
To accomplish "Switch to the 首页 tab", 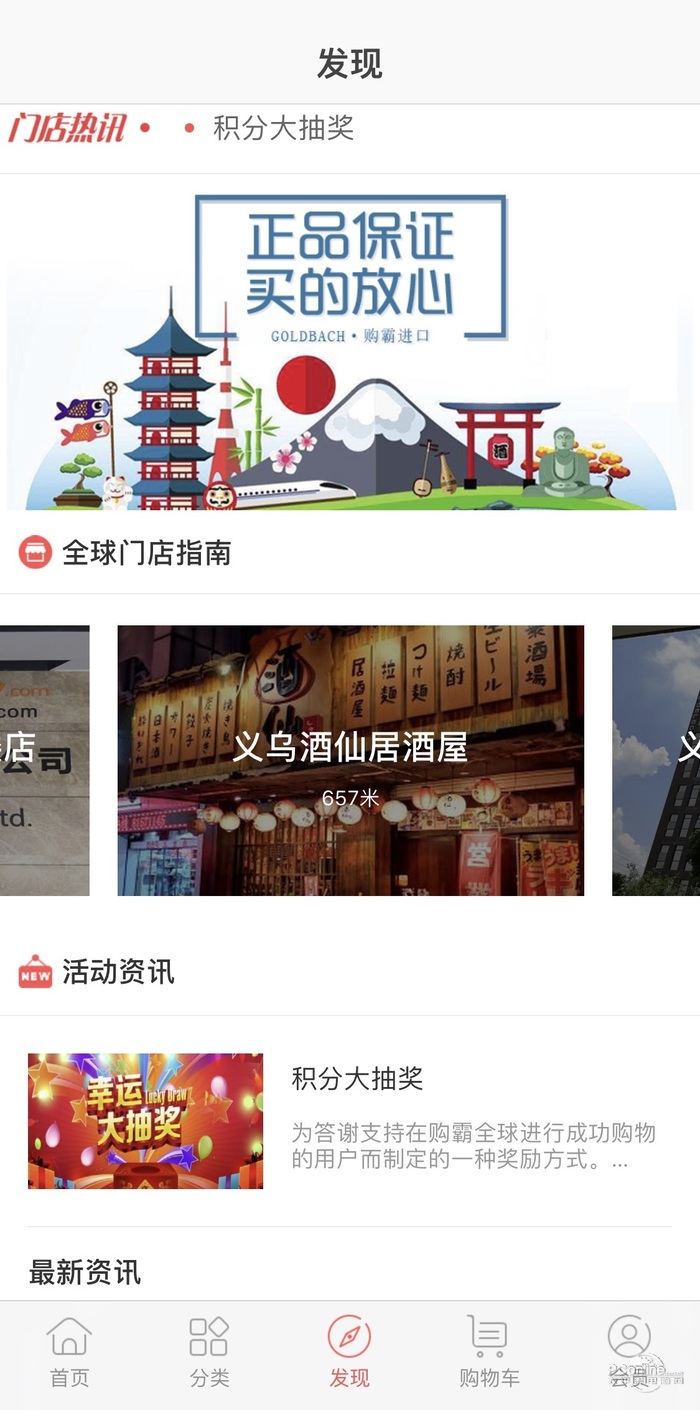I will 70,1352.
